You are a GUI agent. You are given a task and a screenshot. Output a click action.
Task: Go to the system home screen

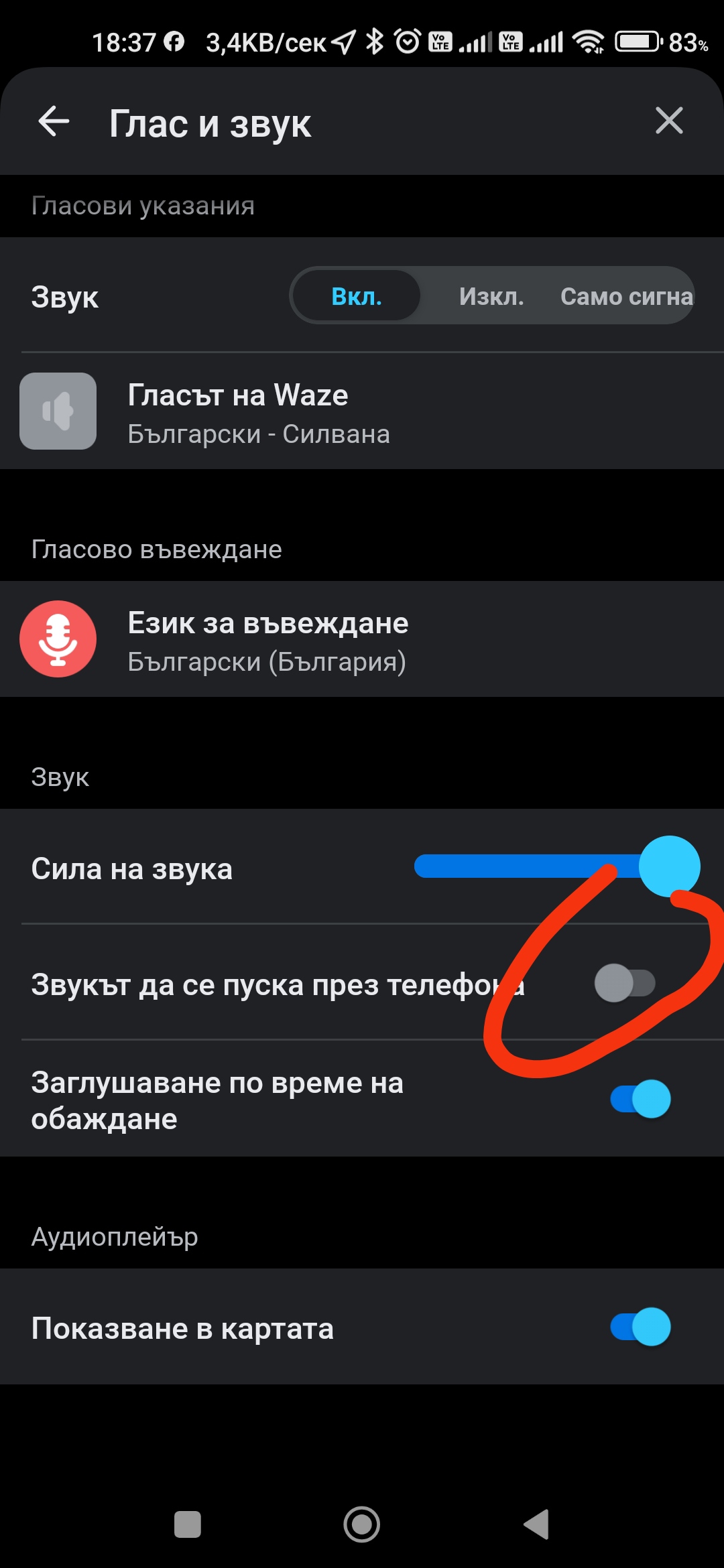point(362,1524)
